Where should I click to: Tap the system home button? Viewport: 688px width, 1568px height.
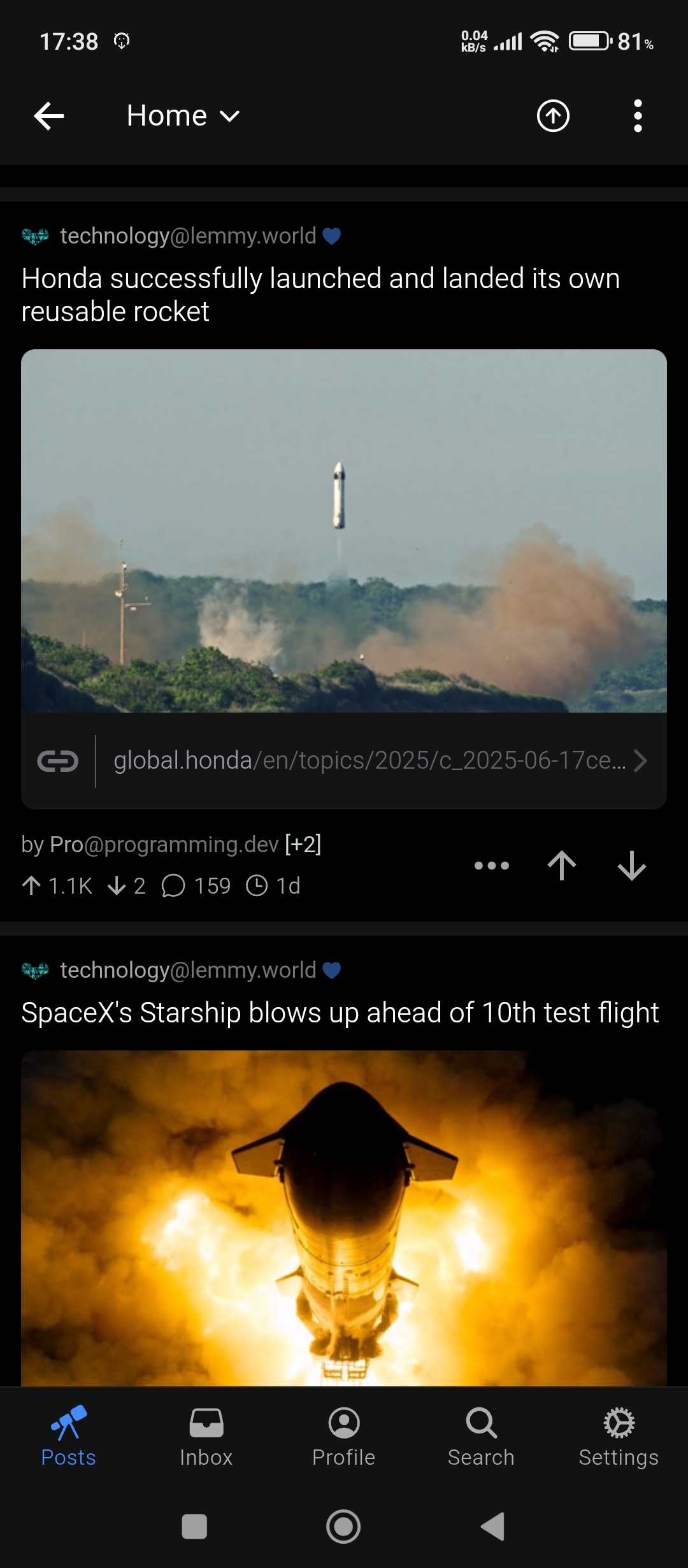click(343, 1527)
